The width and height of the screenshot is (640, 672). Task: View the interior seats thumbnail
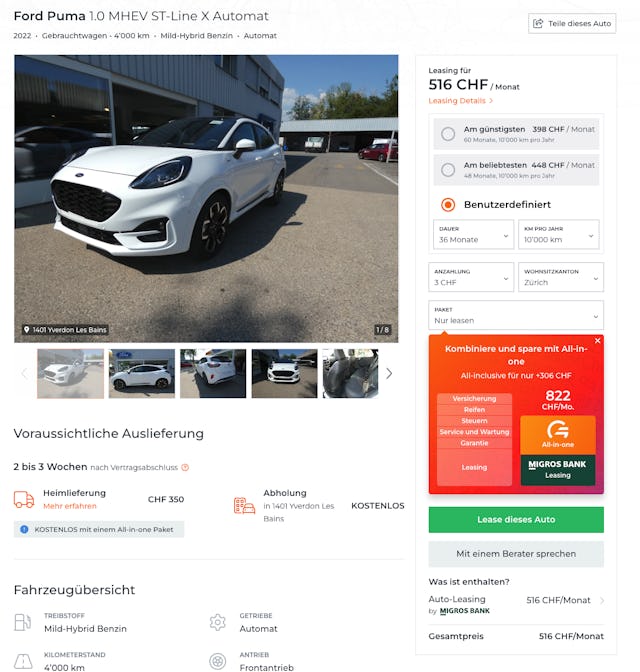tap(350, 373)
